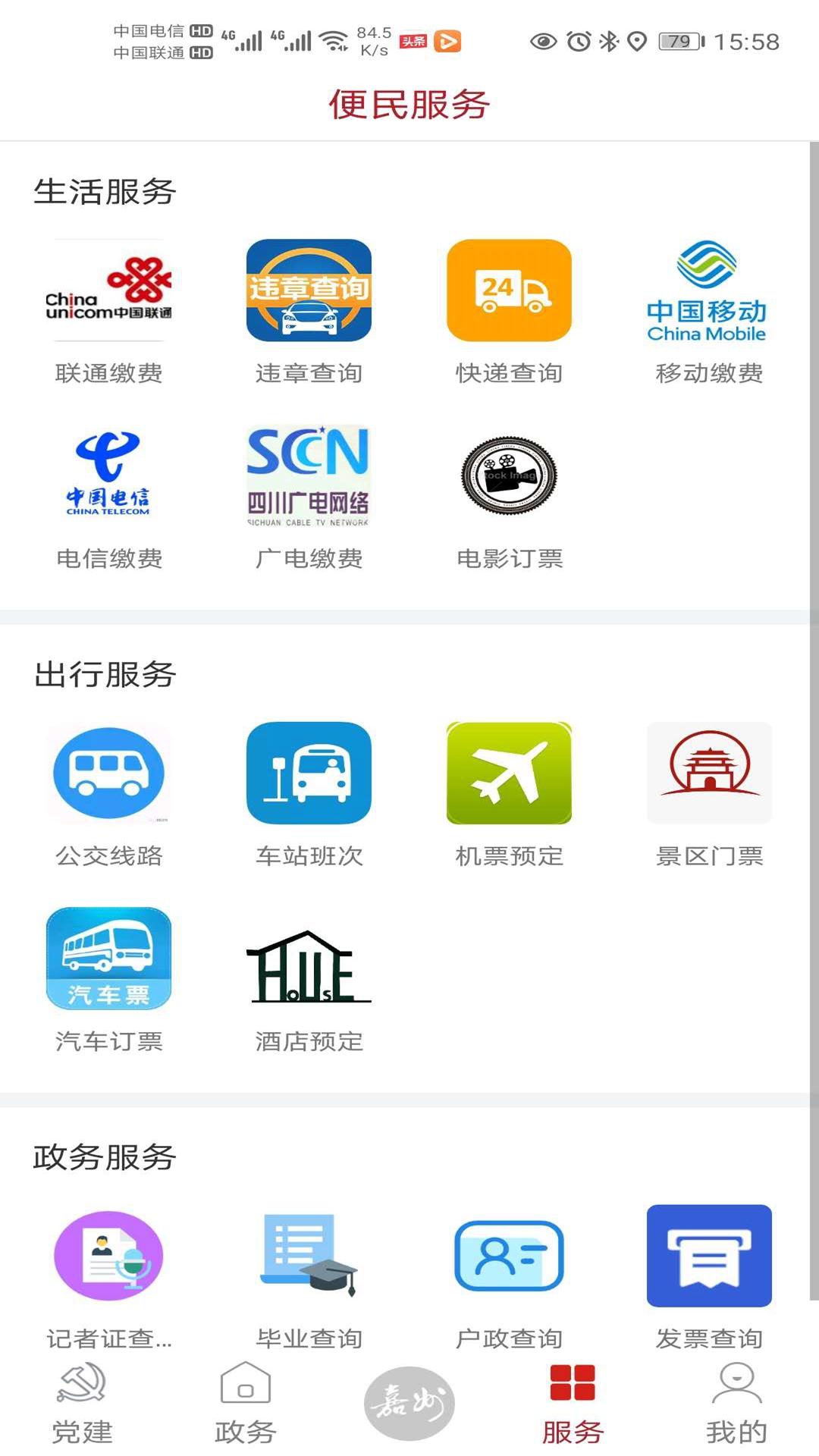This screenshot has height=1456, width=819.
Task: Tap the central 嘉州 home button
Action: (409, 1399)
